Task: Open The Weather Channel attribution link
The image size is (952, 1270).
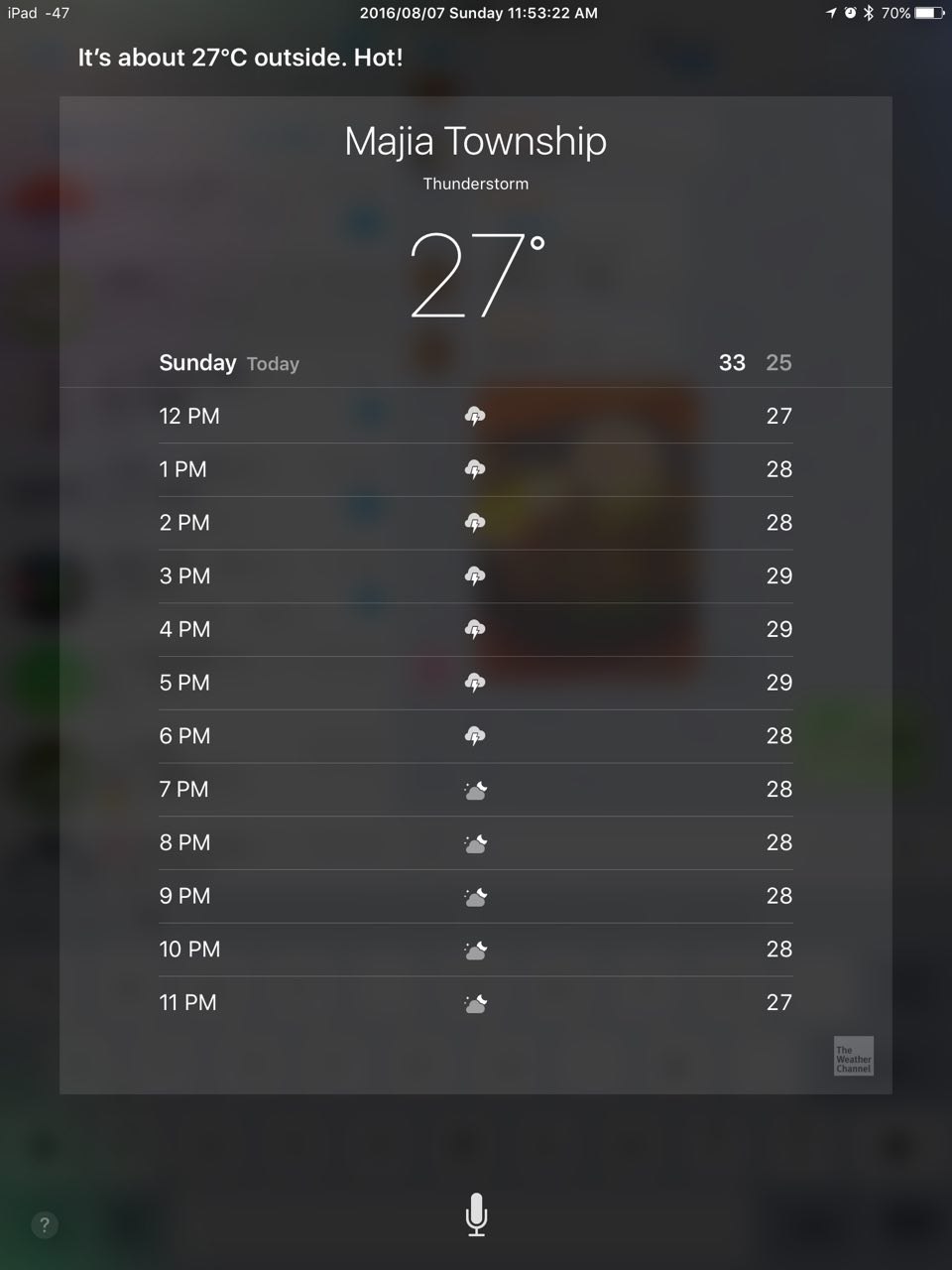Action: [853, 1057]
